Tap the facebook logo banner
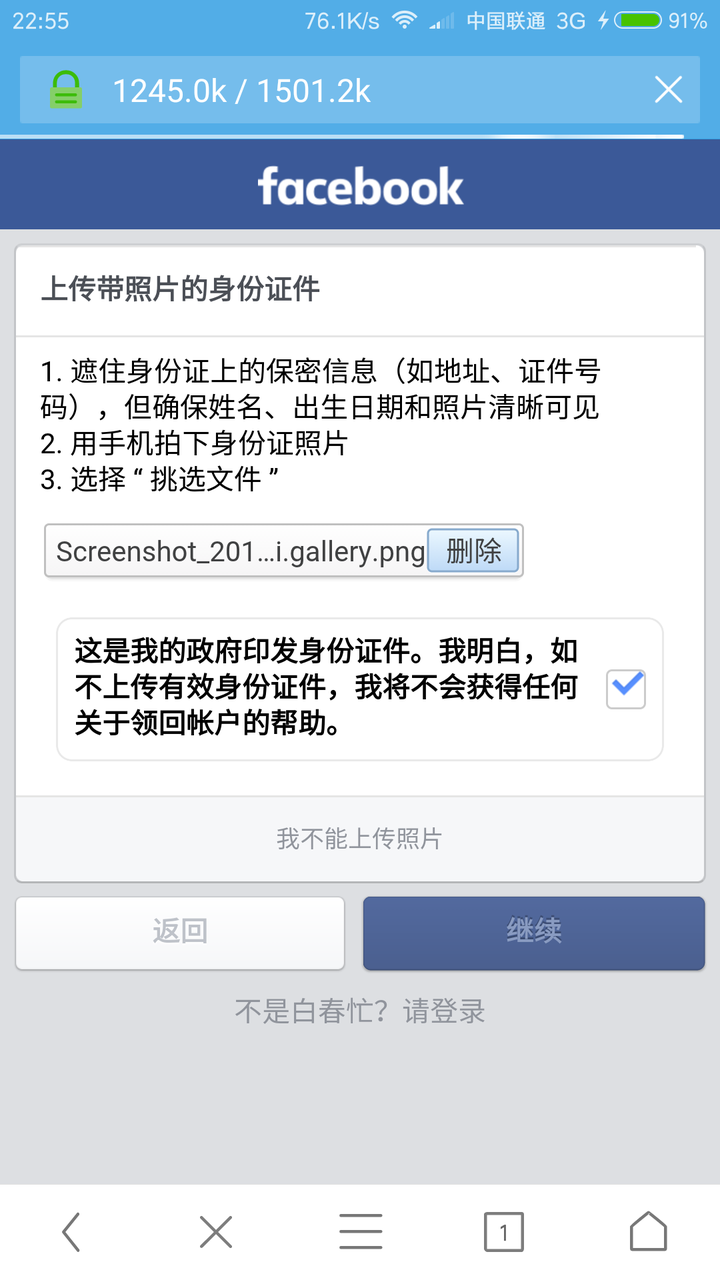Viewport: 720px width, 1280px height. pyautogui.click(x=360, y=184)
